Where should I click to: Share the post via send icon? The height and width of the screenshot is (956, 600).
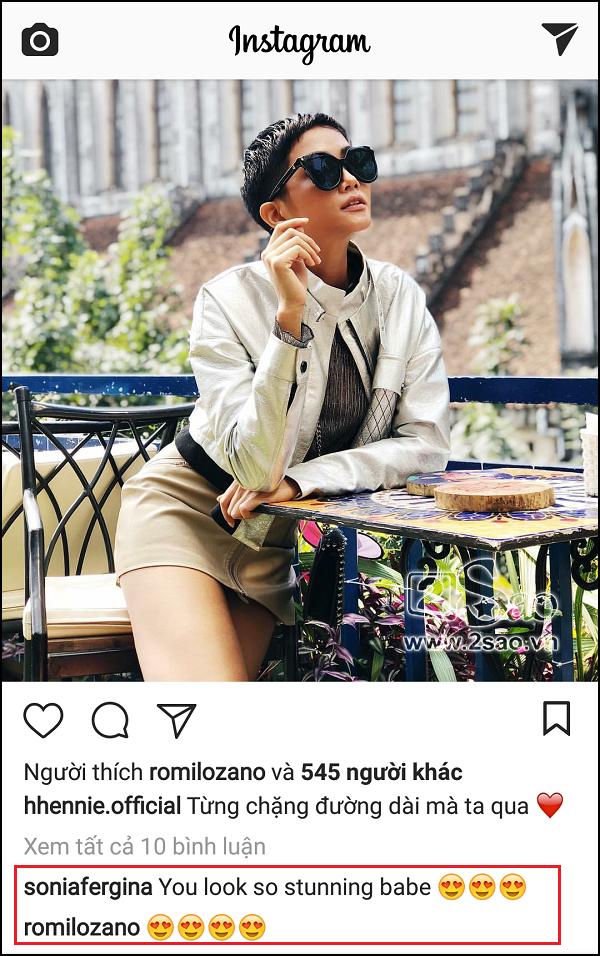[x=176, y=720]
